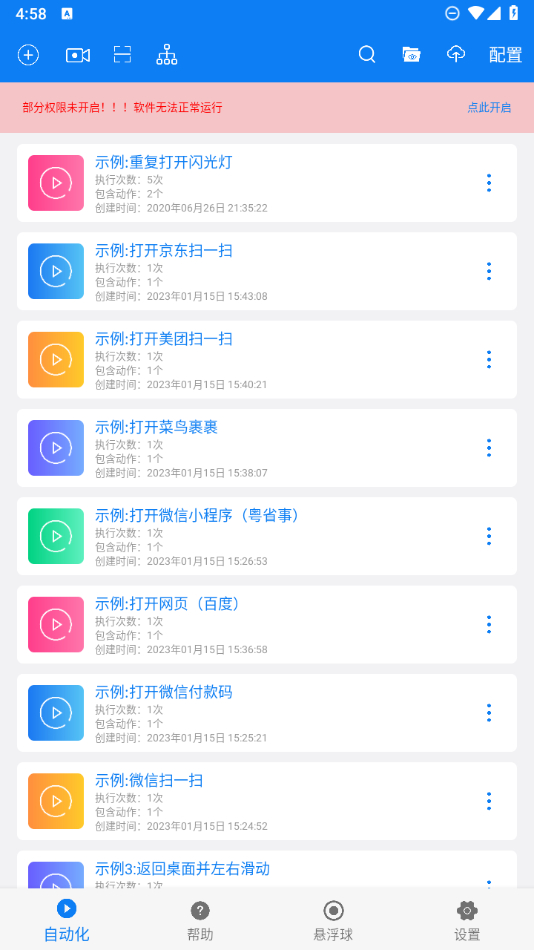Switch to the 悬浮球 tab
The image size is (534, 950).
333,920
